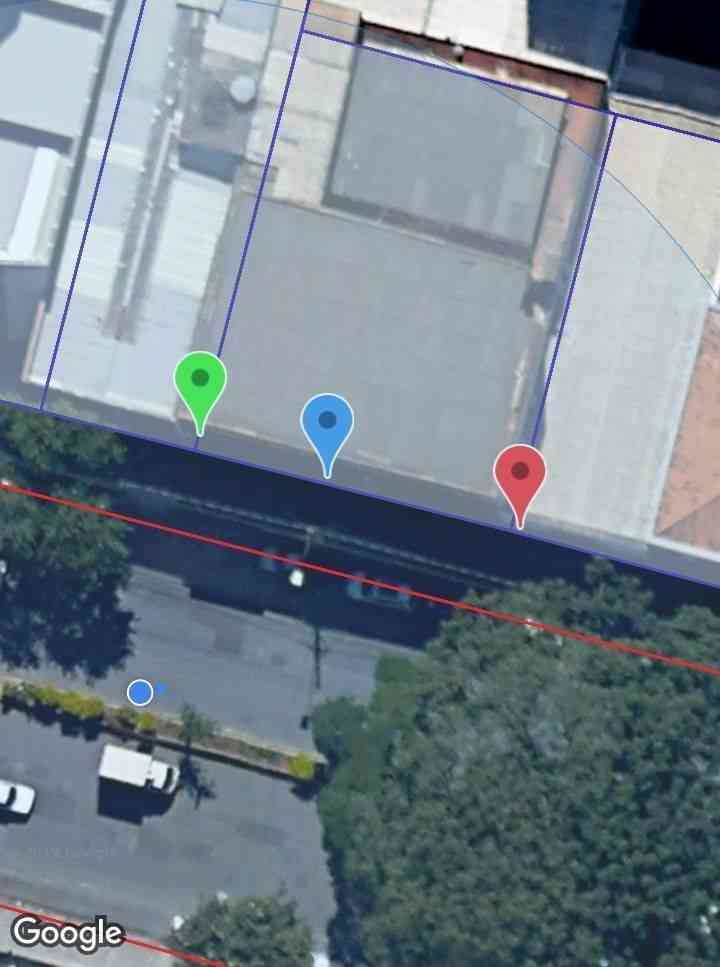Select the blue map pin

(327, 424)
